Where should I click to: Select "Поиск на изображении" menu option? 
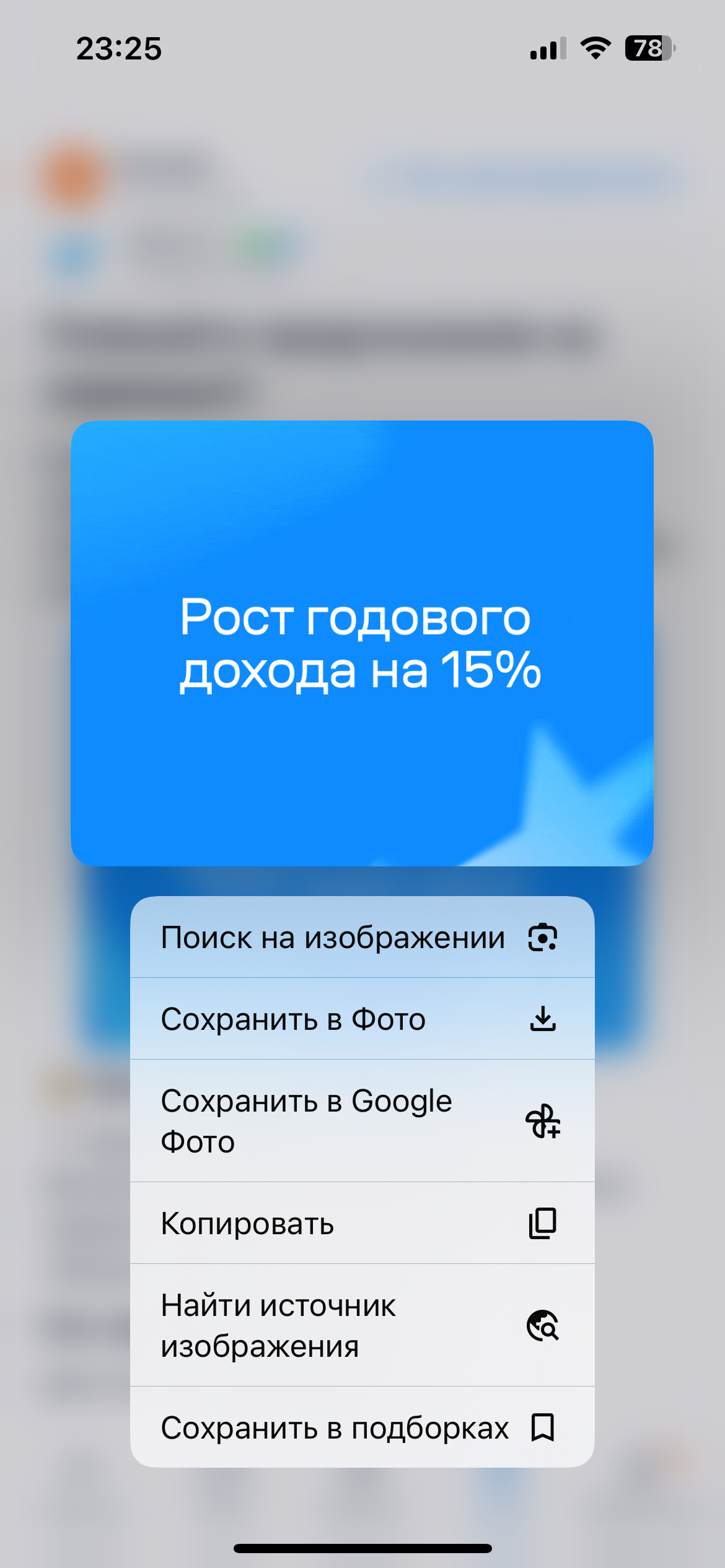click(x=362, y=937)
